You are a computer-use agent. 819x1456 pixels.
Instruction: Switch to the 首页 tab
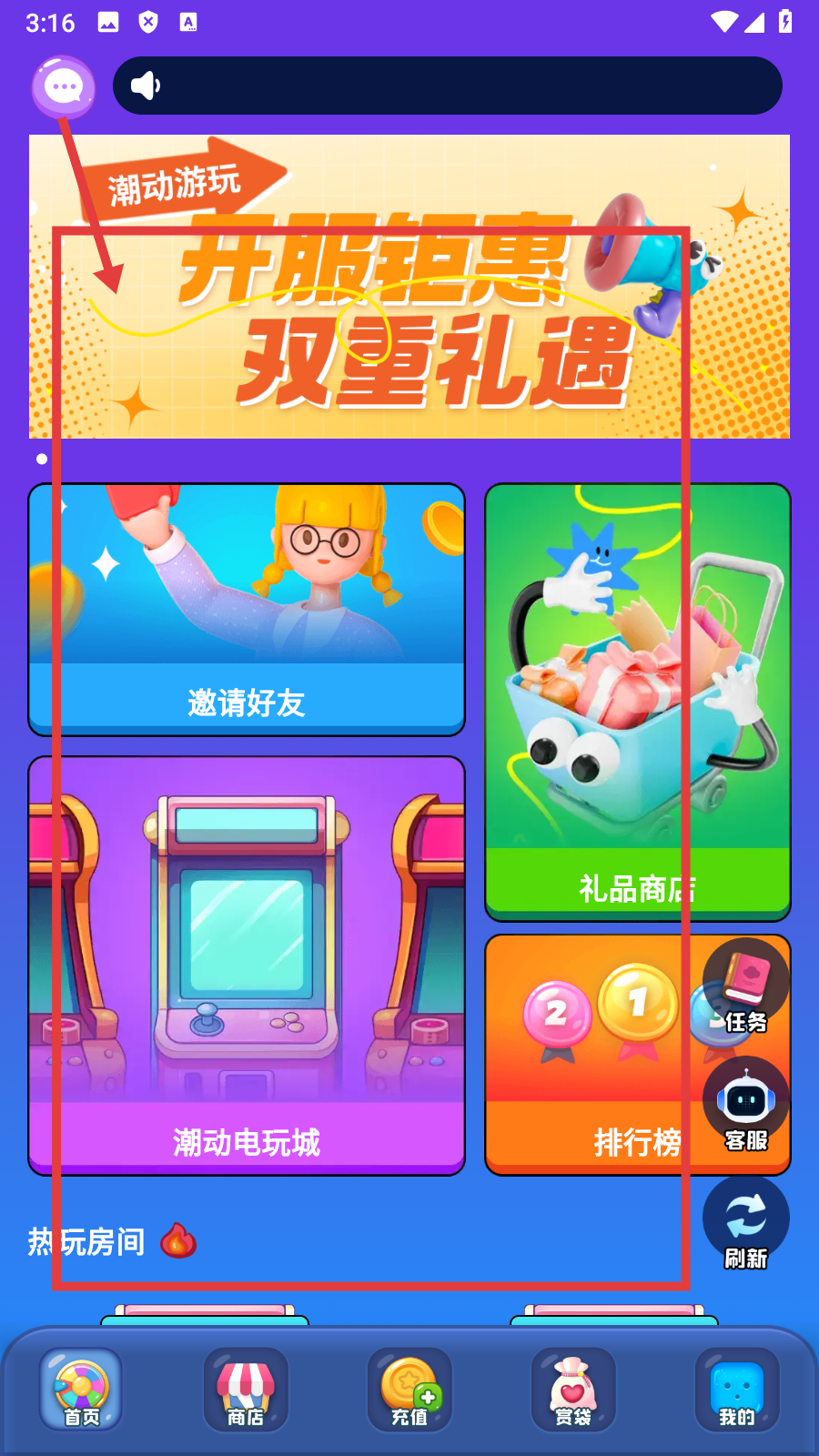pyautogui.click(x=82, y=1390)
